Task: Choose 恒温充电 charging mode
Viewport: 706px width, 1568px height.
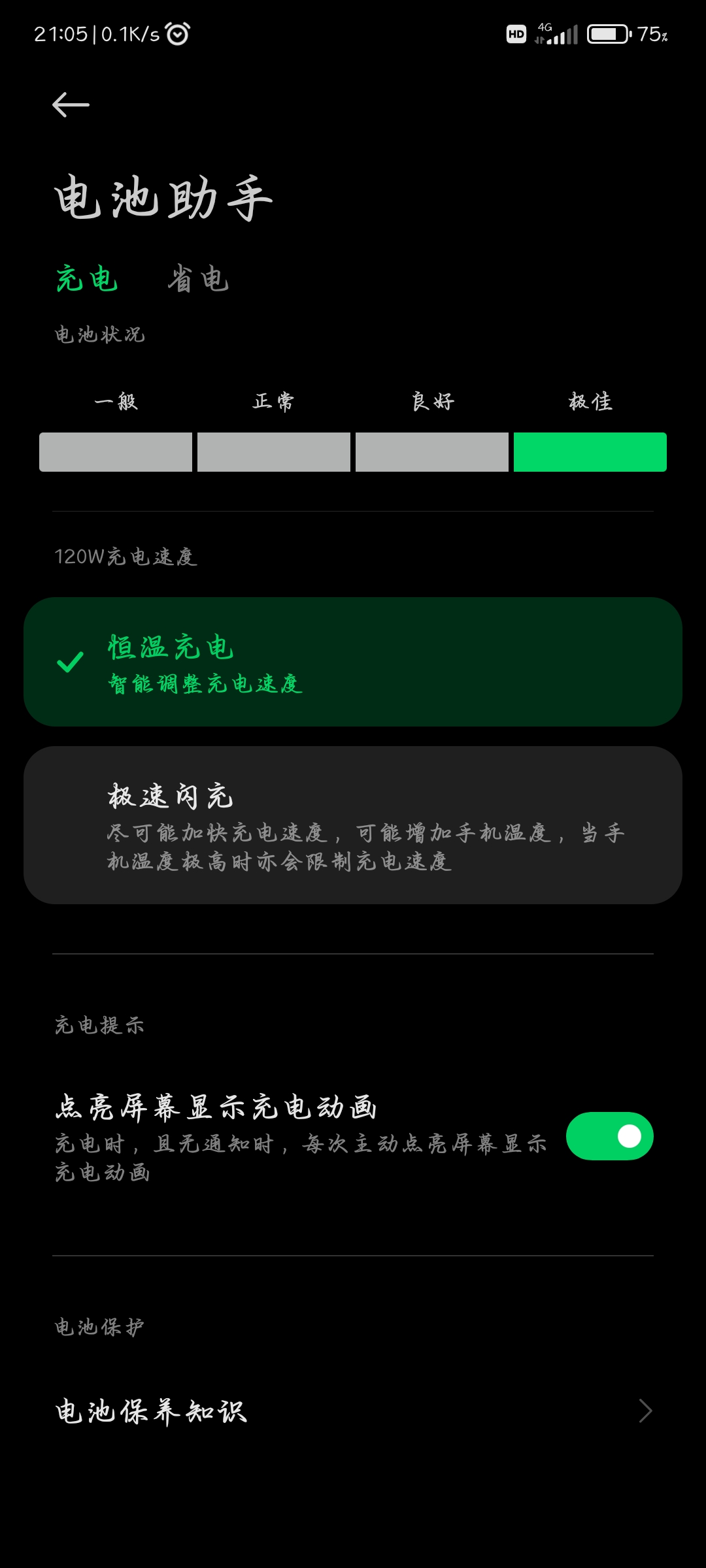Action: point(353,662)
